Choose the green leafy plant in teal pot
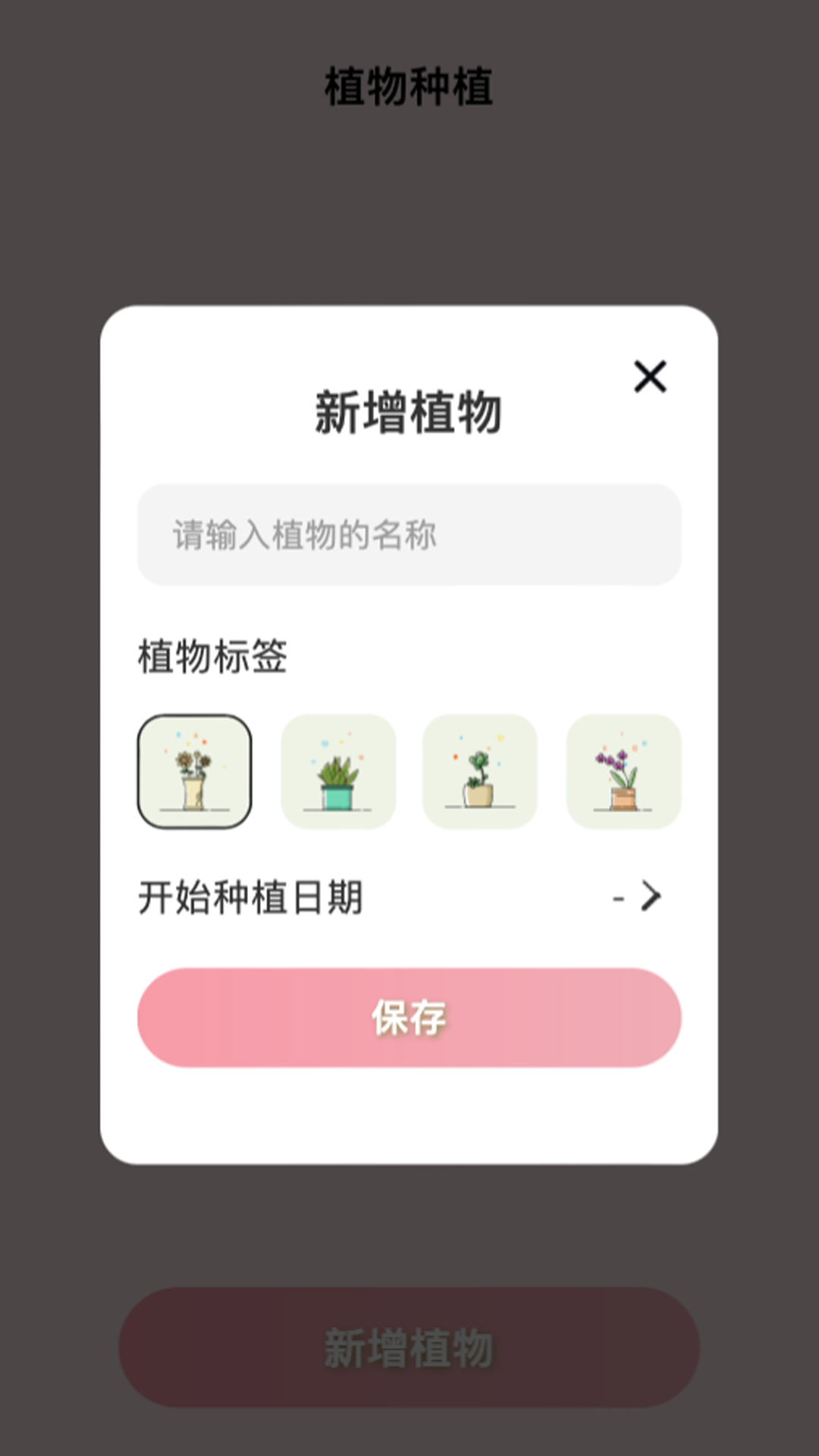This screenshot has height=1456, width=819. coord(338,771)
